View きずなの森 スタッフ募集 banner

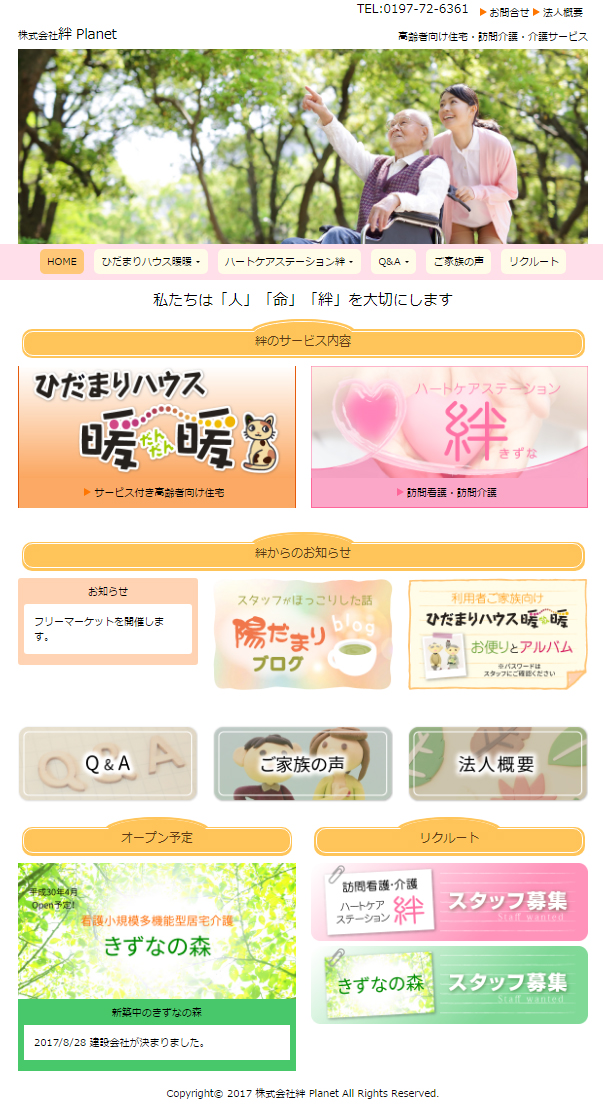(x=449, y=985)
